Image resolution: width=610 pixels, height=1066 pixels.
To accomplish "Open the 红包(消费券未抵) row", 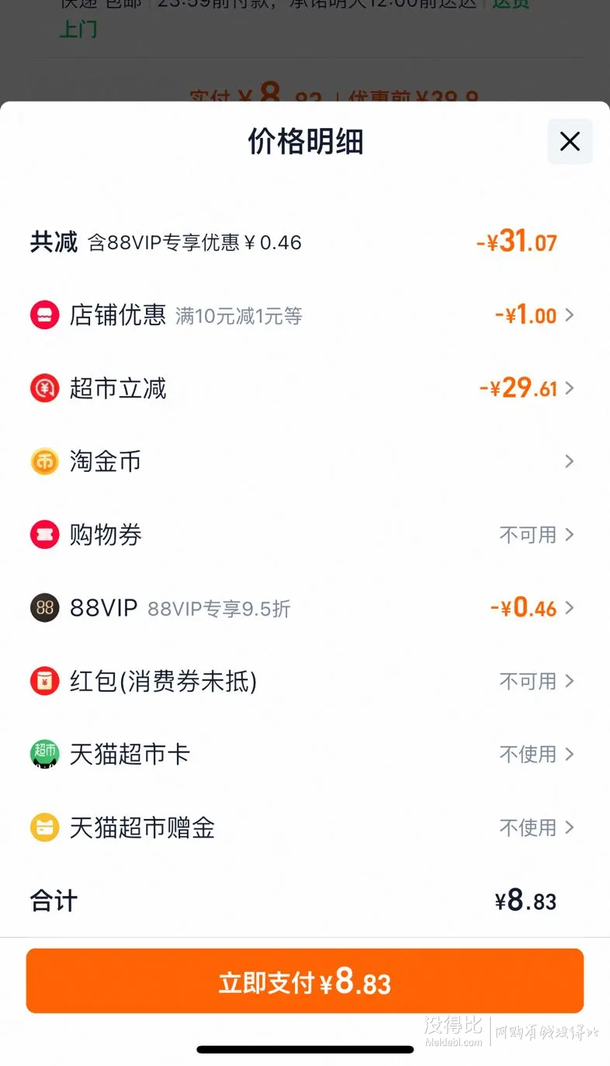I will [x=305, y=681].
